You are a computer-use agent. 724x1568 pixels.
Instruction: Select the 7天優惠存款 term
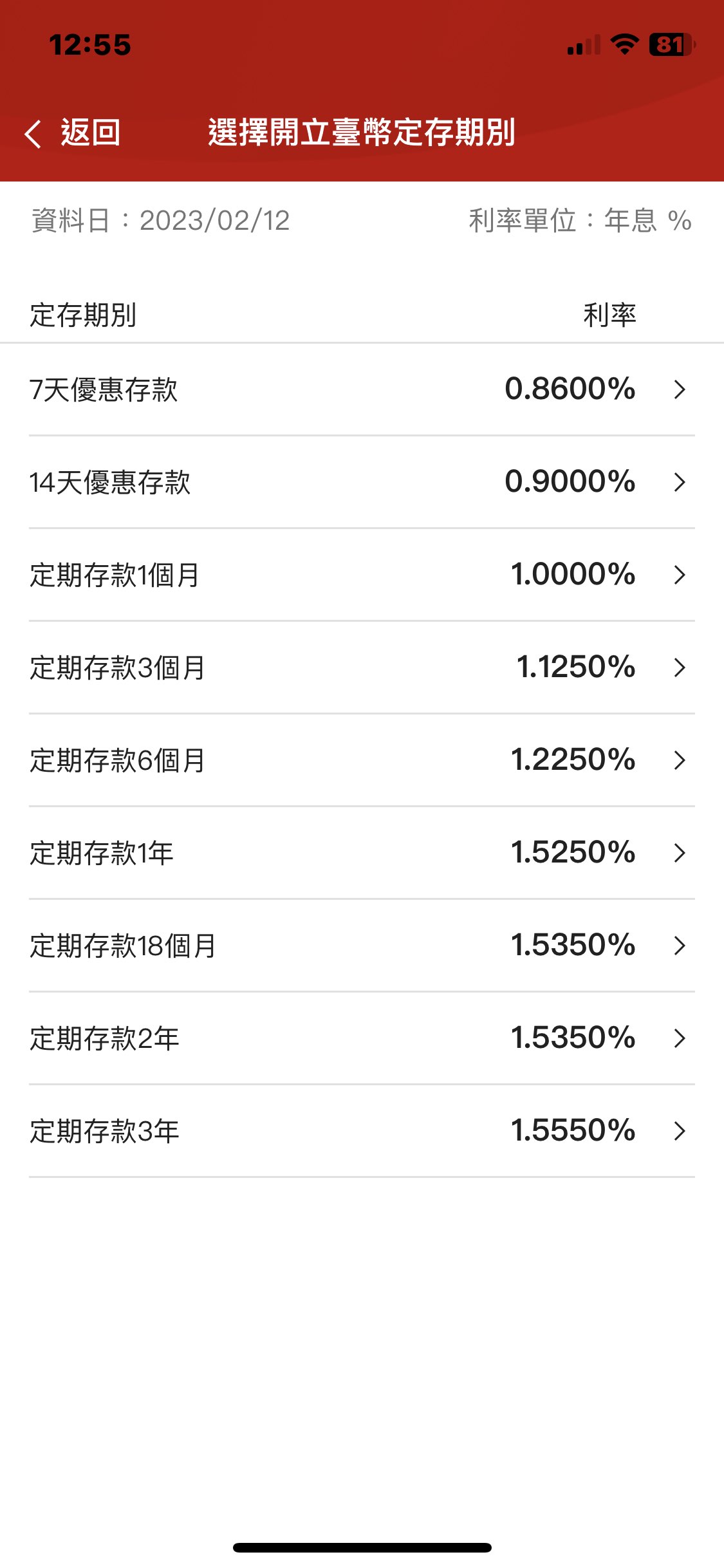[360, 389]
